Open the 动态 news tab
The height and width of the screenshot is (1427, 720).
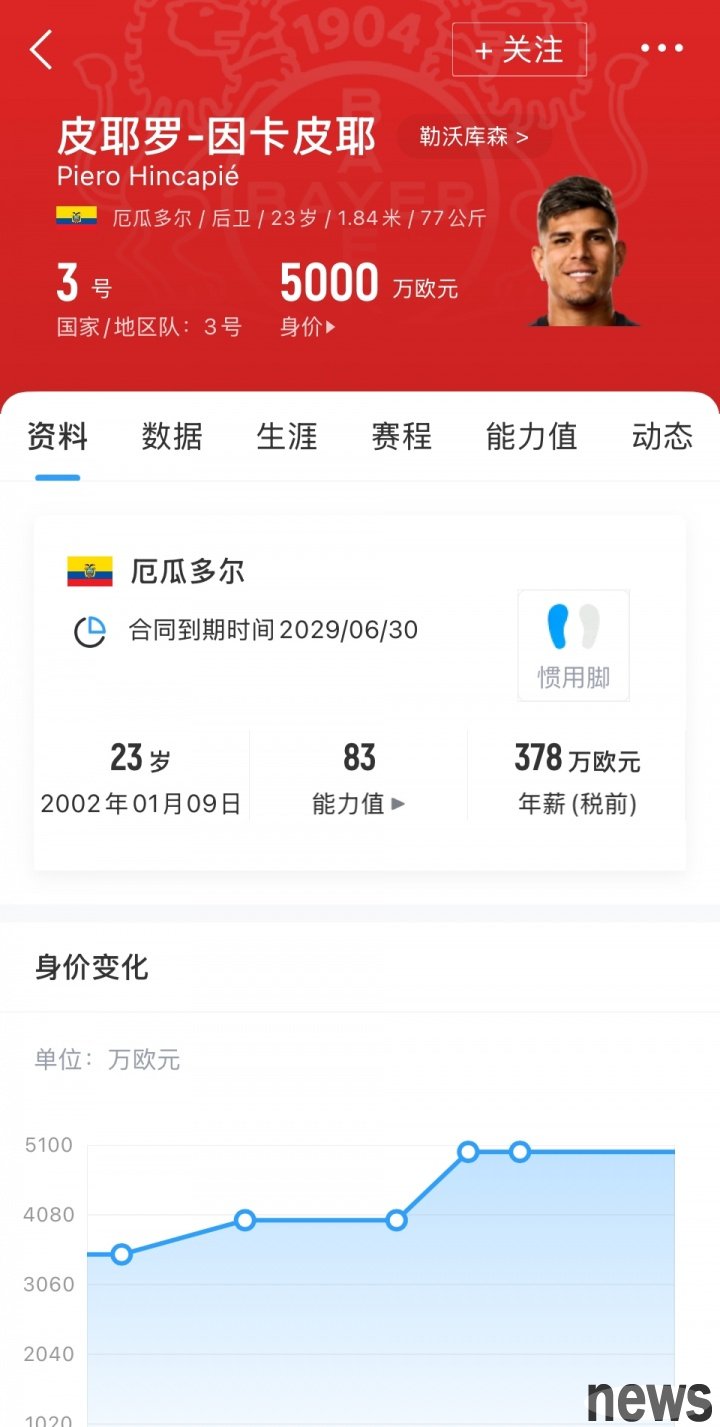click(x=662, y=437)
